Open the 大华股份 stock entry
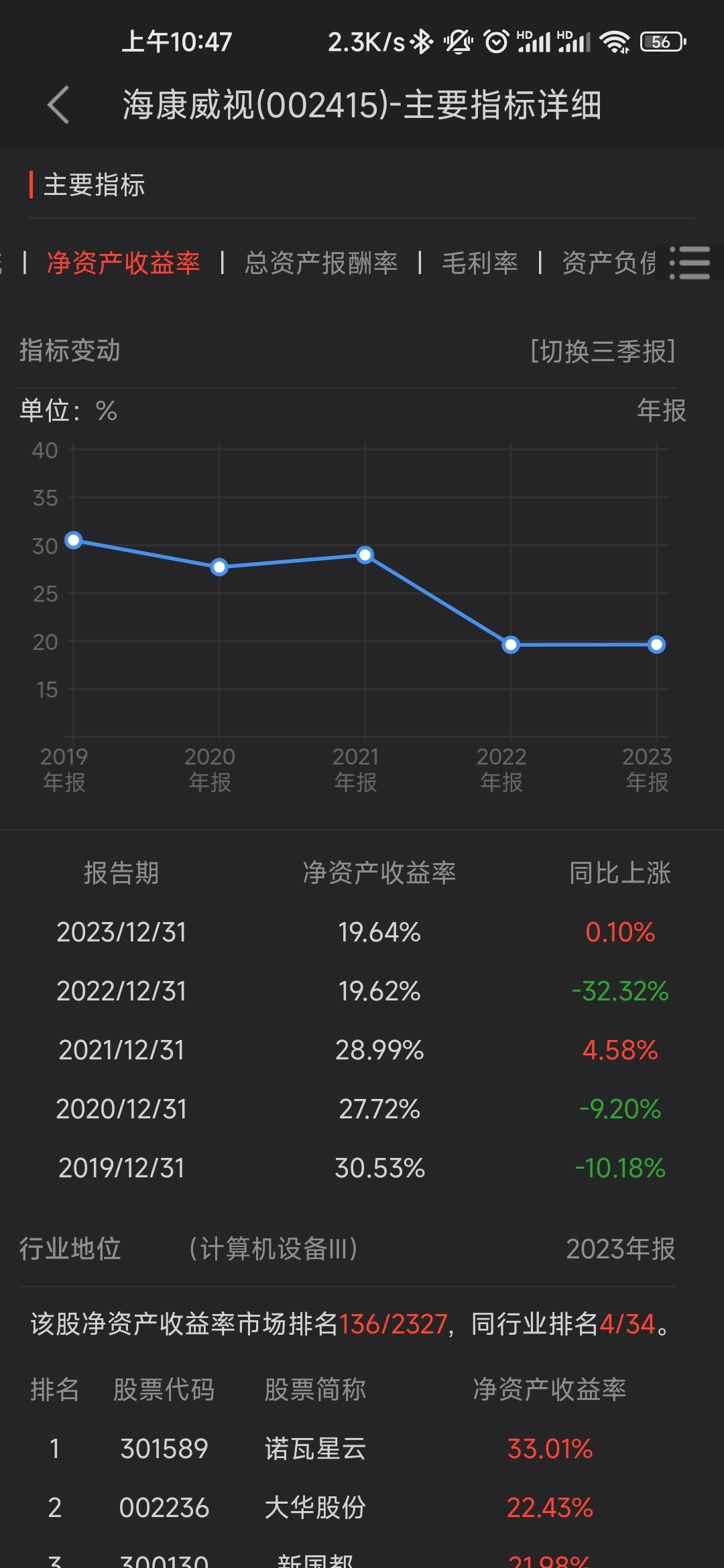This screenshot has width=724, height=1568. tap(315, 1506)
